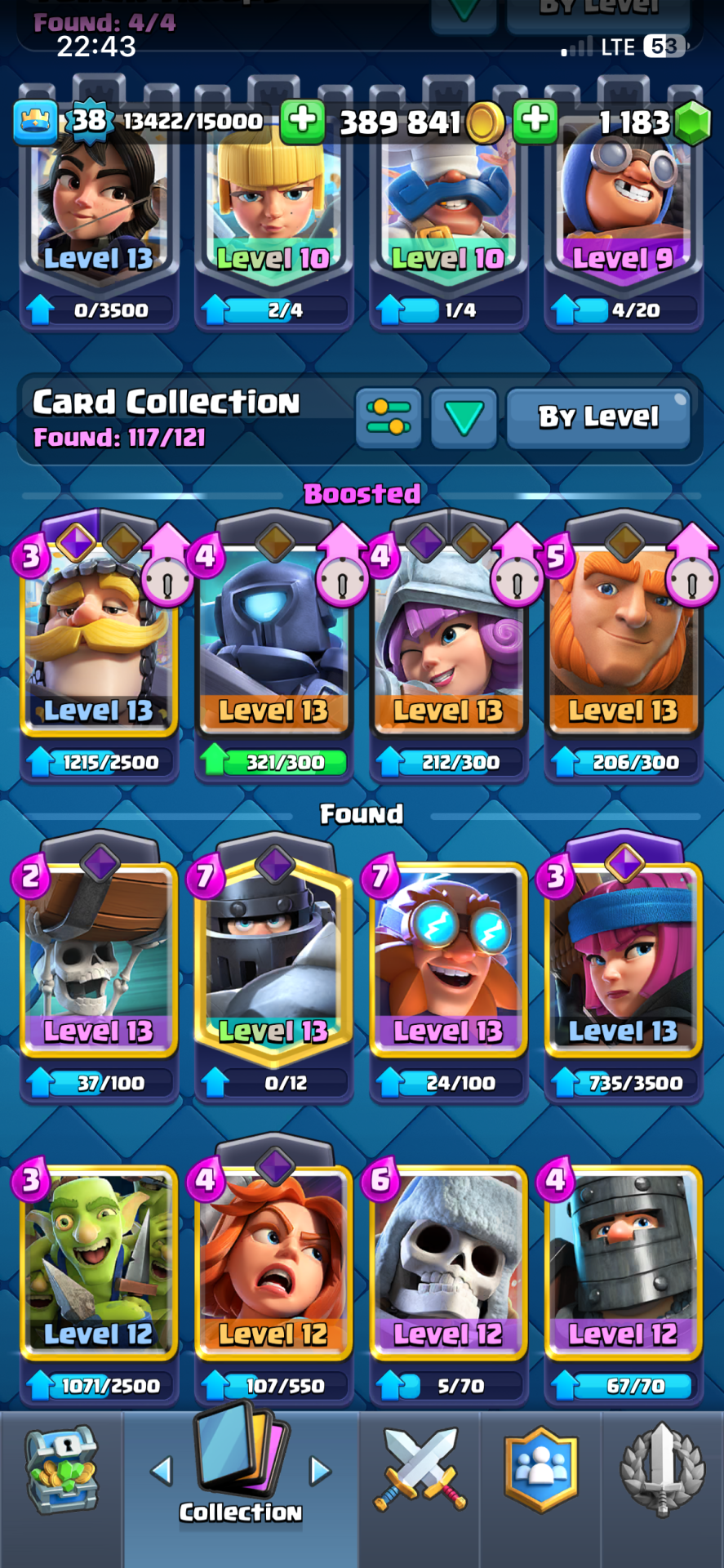The image size is (724, 1568).
Task: Open the boosted Giant card
Action: (623, 645)
